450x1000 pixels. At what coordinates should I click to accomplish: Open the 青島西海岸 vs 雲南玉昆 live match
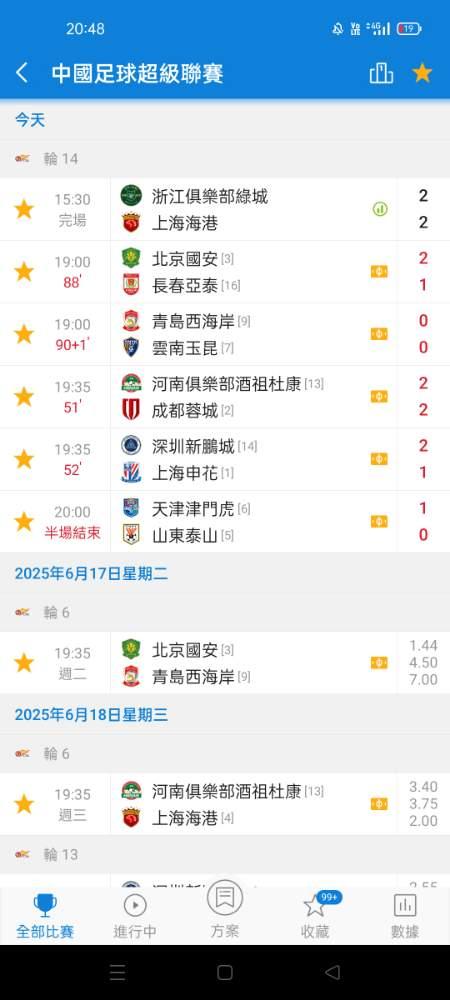[225, 334]
